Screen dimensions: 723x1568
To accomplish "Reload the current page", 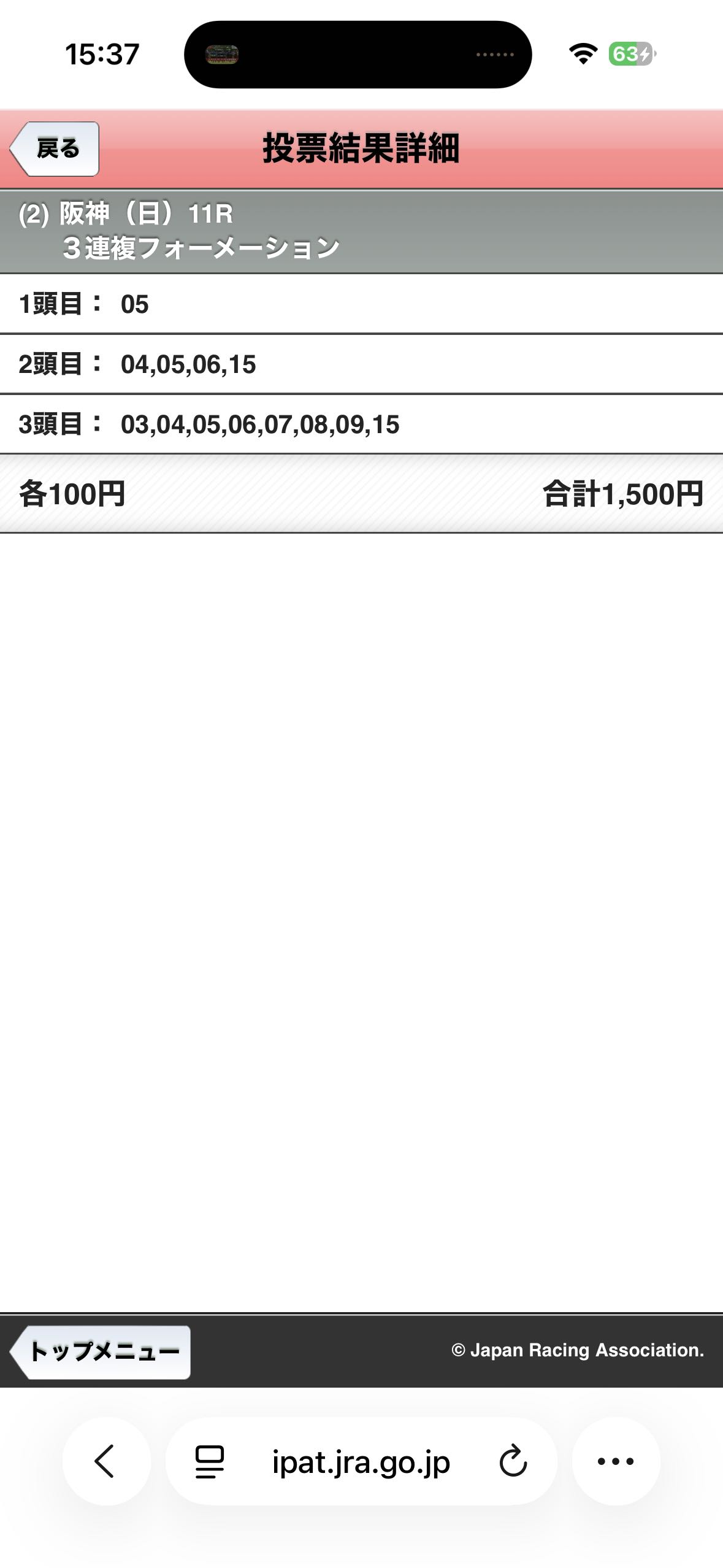I will [x=513, y=1461].
